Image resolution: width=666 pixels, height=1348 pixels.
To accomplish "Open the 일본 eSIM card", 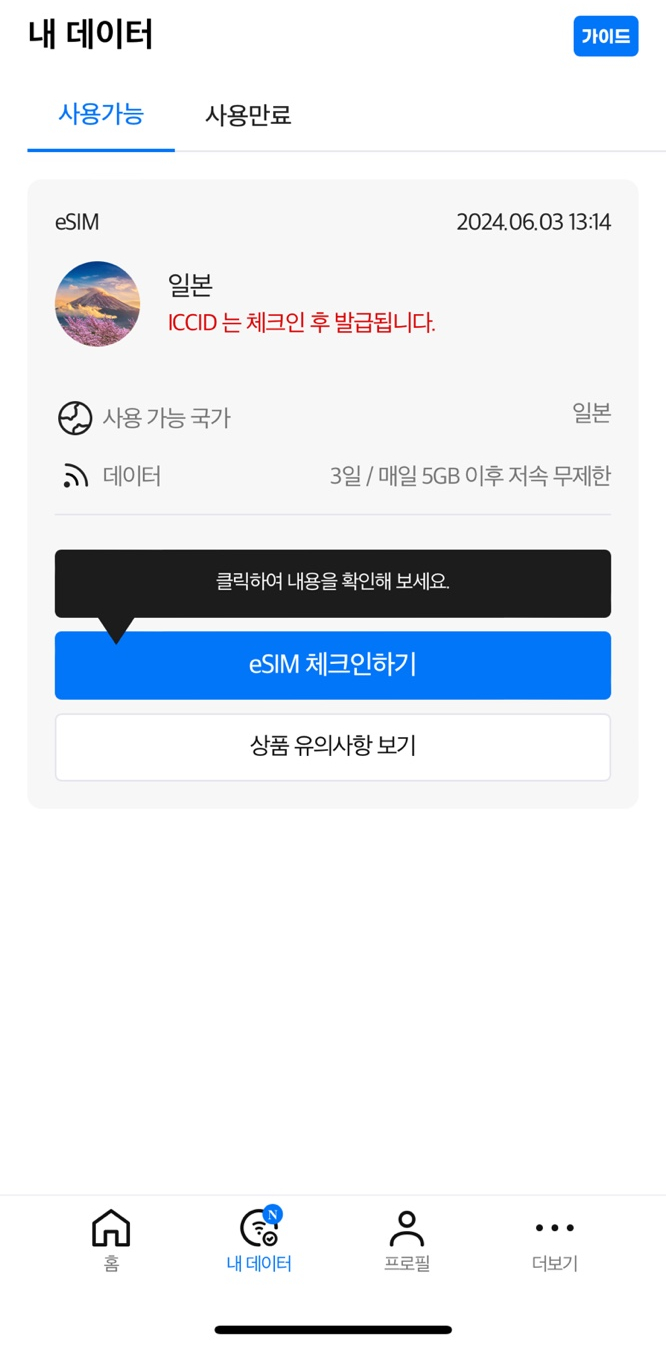I will [332, 493].
